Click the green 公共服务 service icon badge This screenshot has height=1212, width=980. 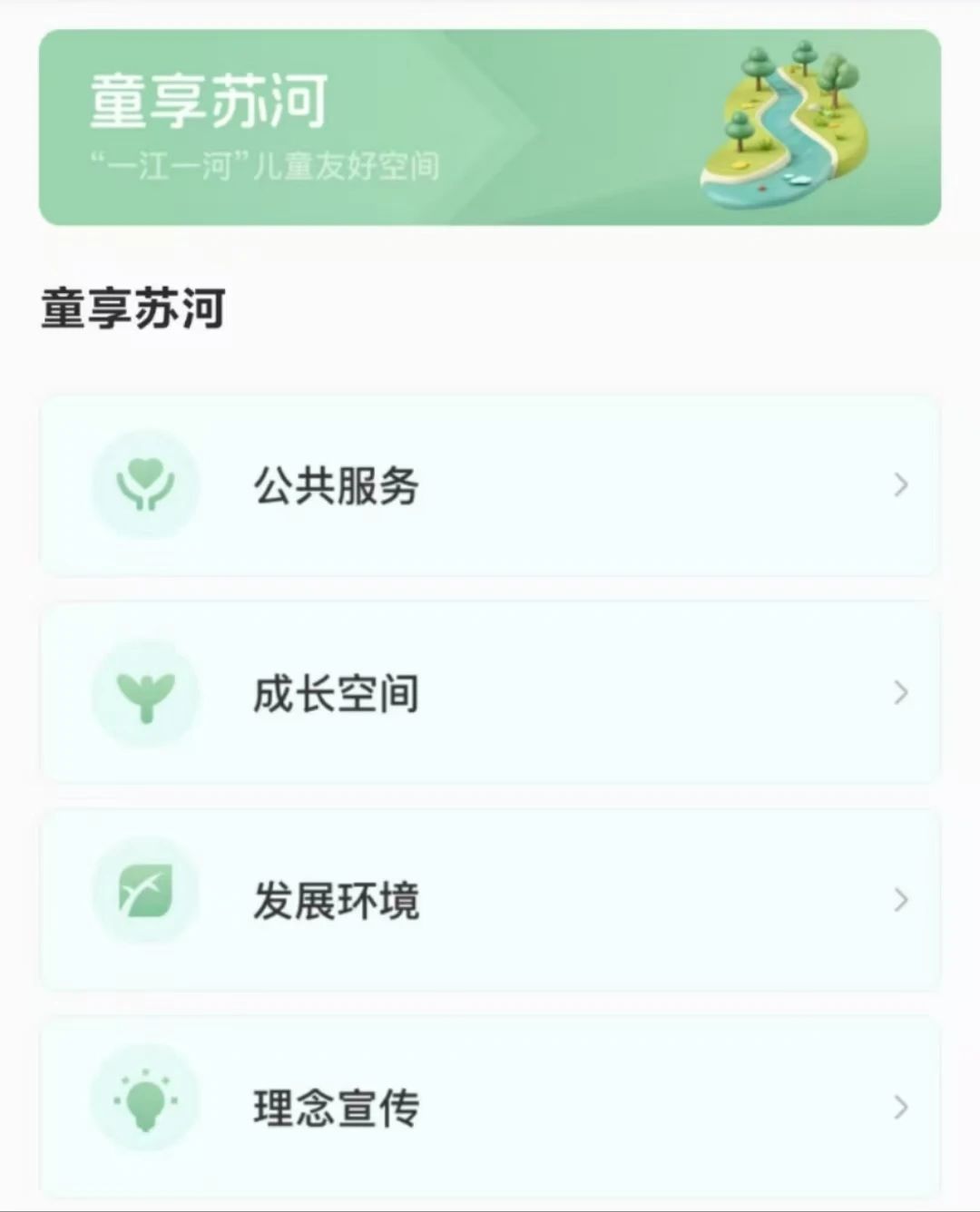point(145,486)
